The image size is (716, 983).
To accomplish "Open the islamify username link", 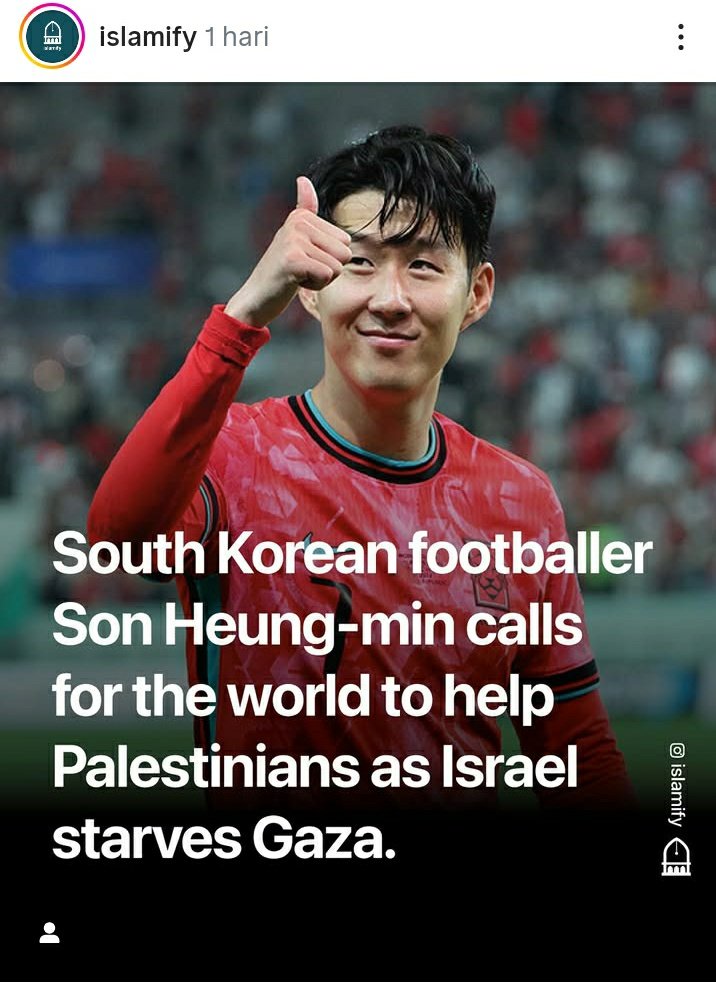I will [x=148, y=38].
